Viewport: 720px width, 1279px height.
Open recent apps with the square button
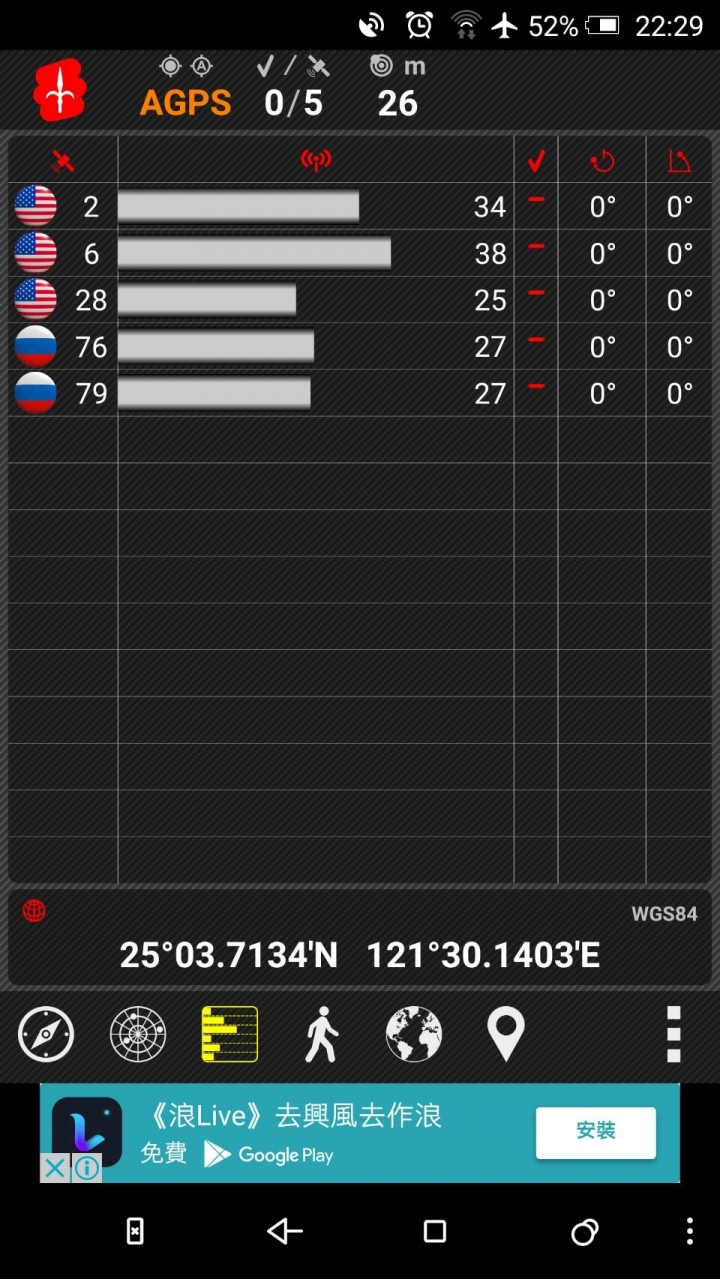click(434, 1231)
